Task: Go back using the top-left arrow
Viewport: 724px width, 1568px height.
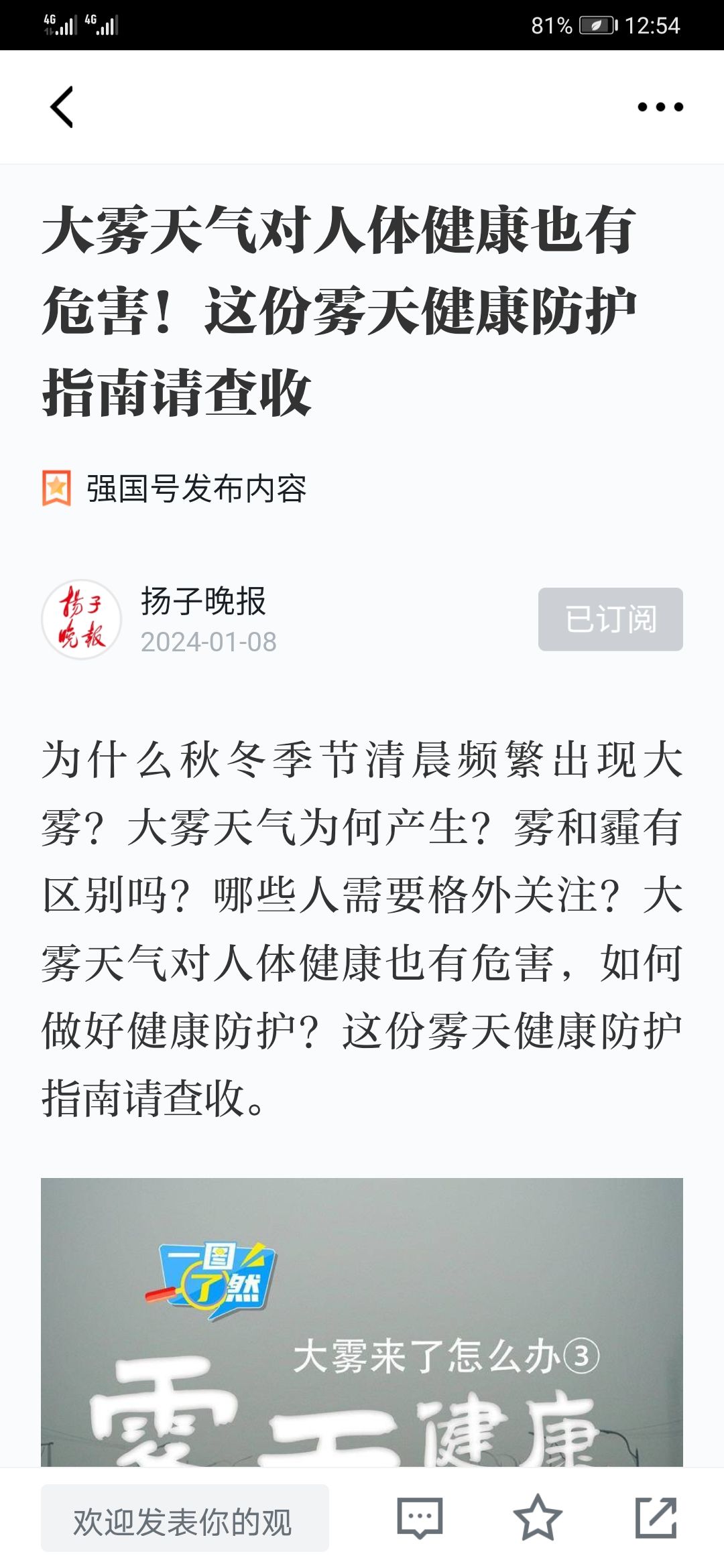Action: pyautogui.click(x=62, y=107)
